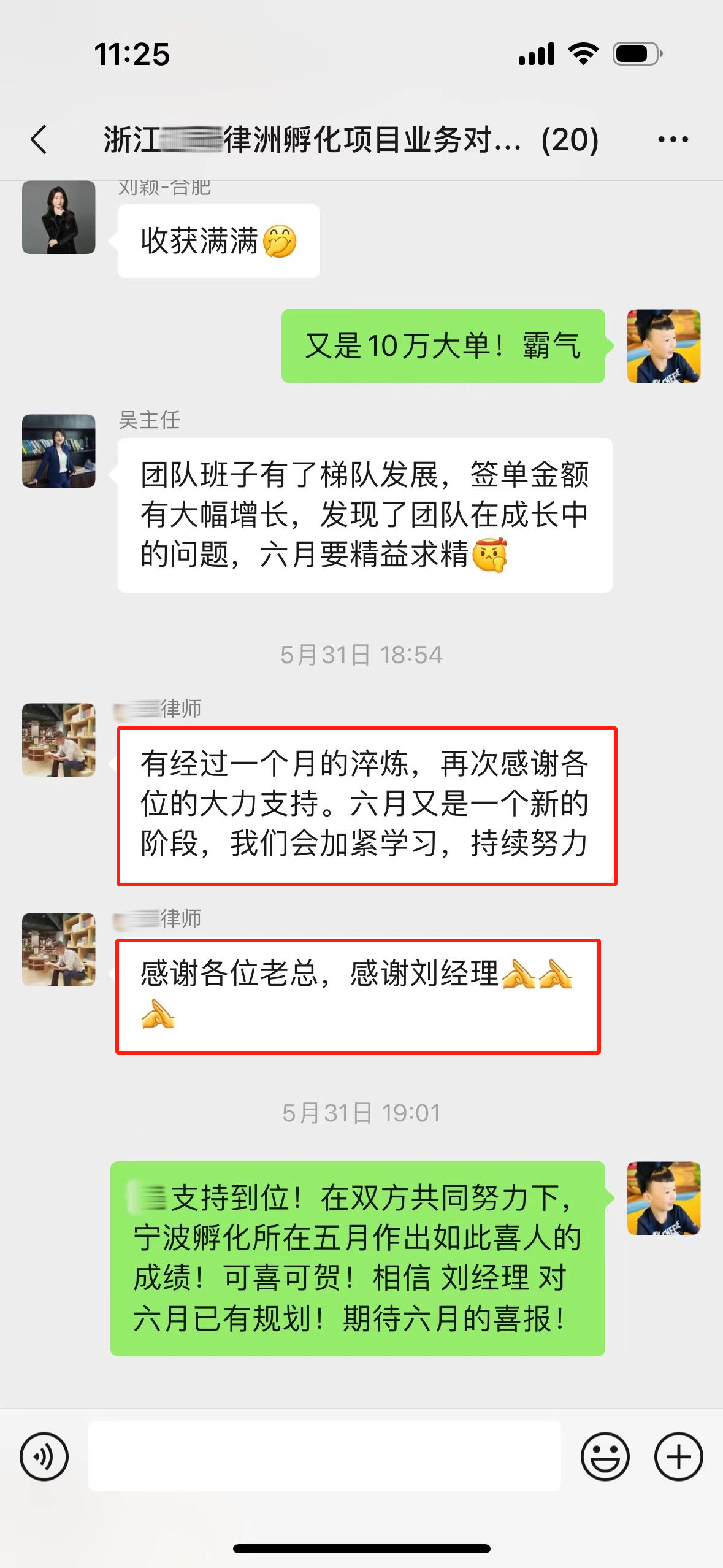View profile of 吴主任 via avatar
Image resolution: width=723 pixels, height=1568 pixels.
coord(59,451)
